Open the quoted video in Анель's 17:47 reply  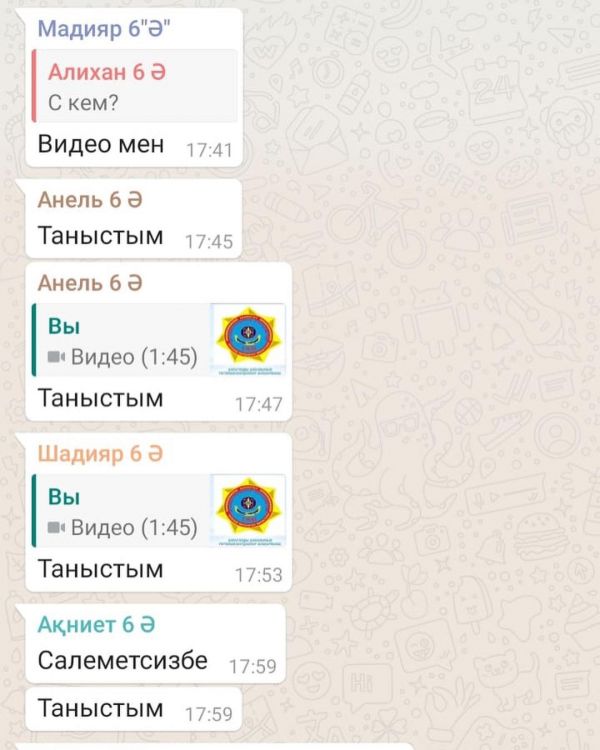click(x=160, y=341)
